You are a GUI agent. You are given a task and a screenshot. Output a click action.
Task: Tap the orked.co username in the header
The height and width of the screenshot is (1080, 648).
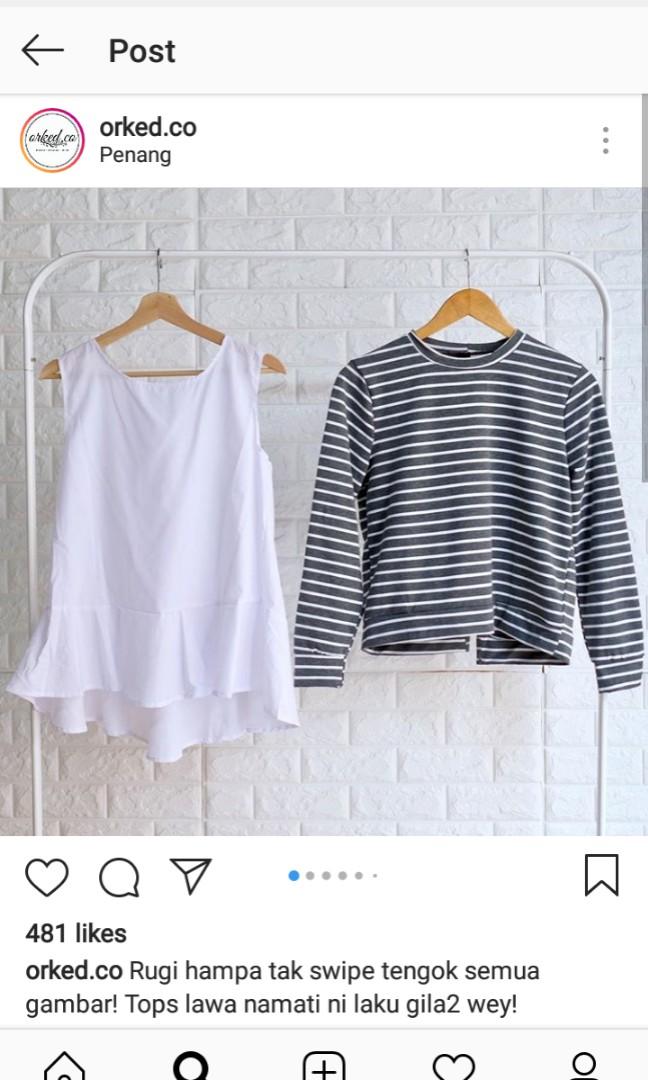148,127
